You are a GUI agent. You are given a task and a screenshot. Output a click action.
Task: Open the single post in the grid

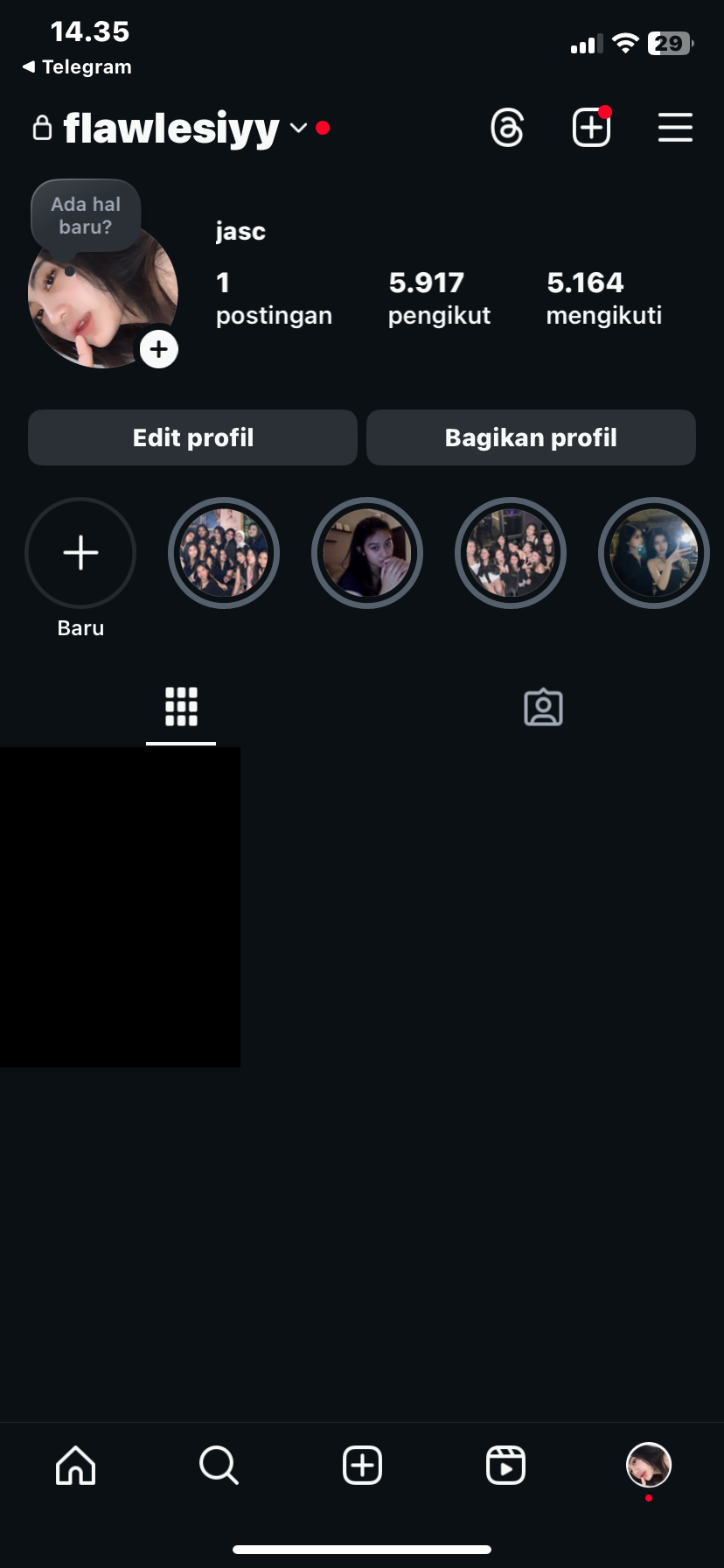[120, 906]
